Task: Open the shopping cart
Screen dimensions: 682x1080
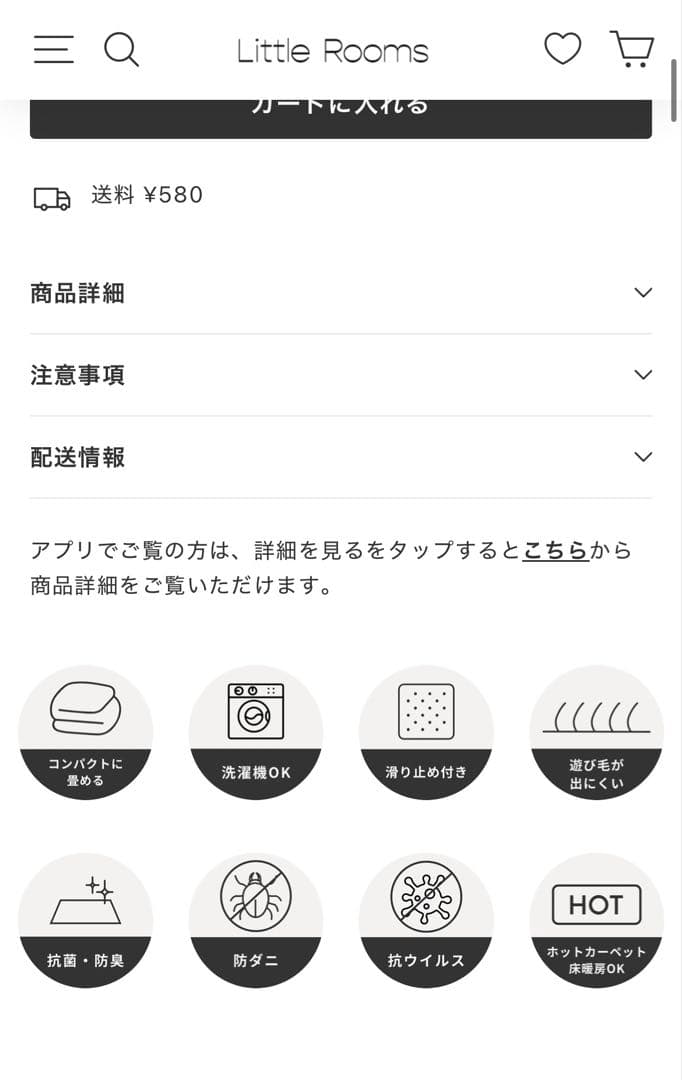Action: pos(631,48)
